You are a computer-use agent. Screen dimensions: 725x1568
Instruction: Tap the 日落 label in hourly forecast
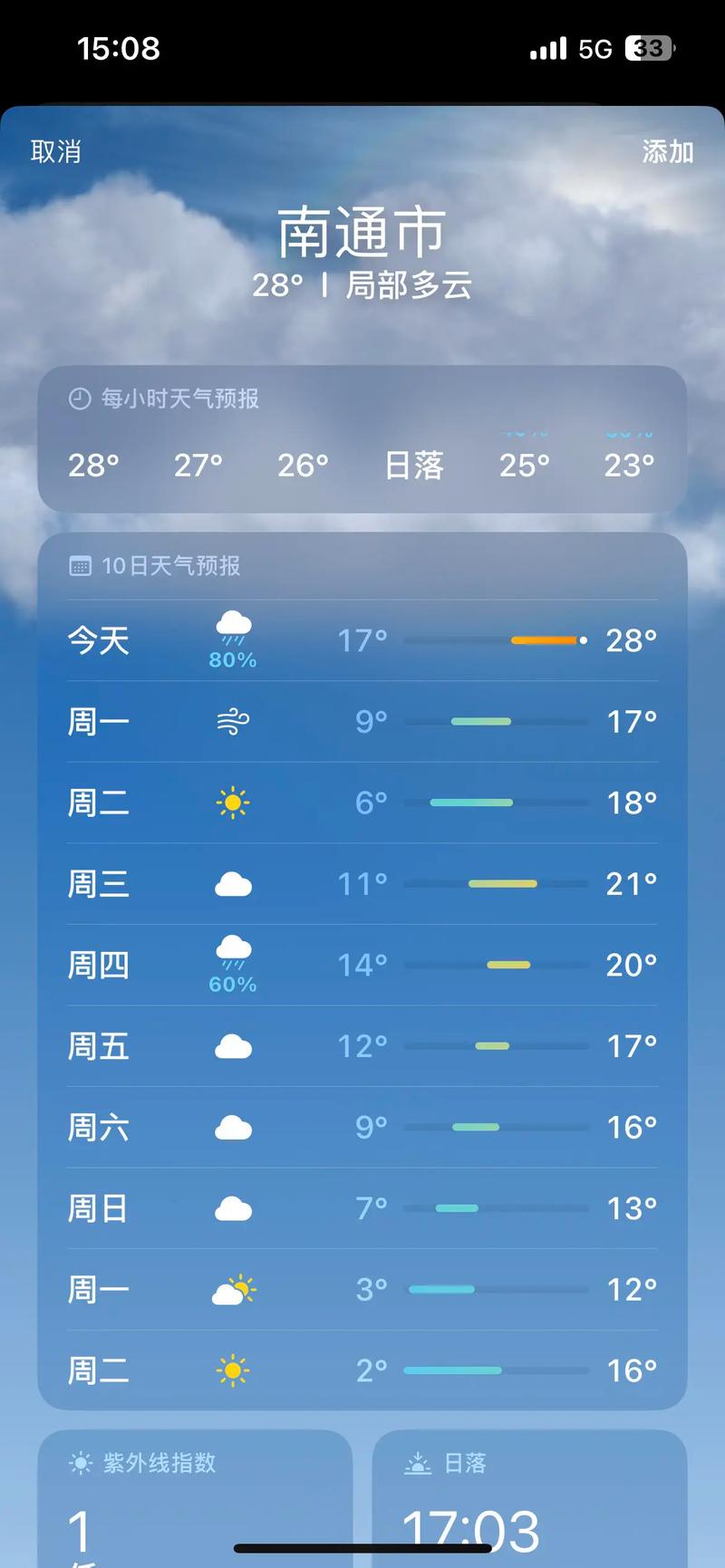[x=414, y=465]
